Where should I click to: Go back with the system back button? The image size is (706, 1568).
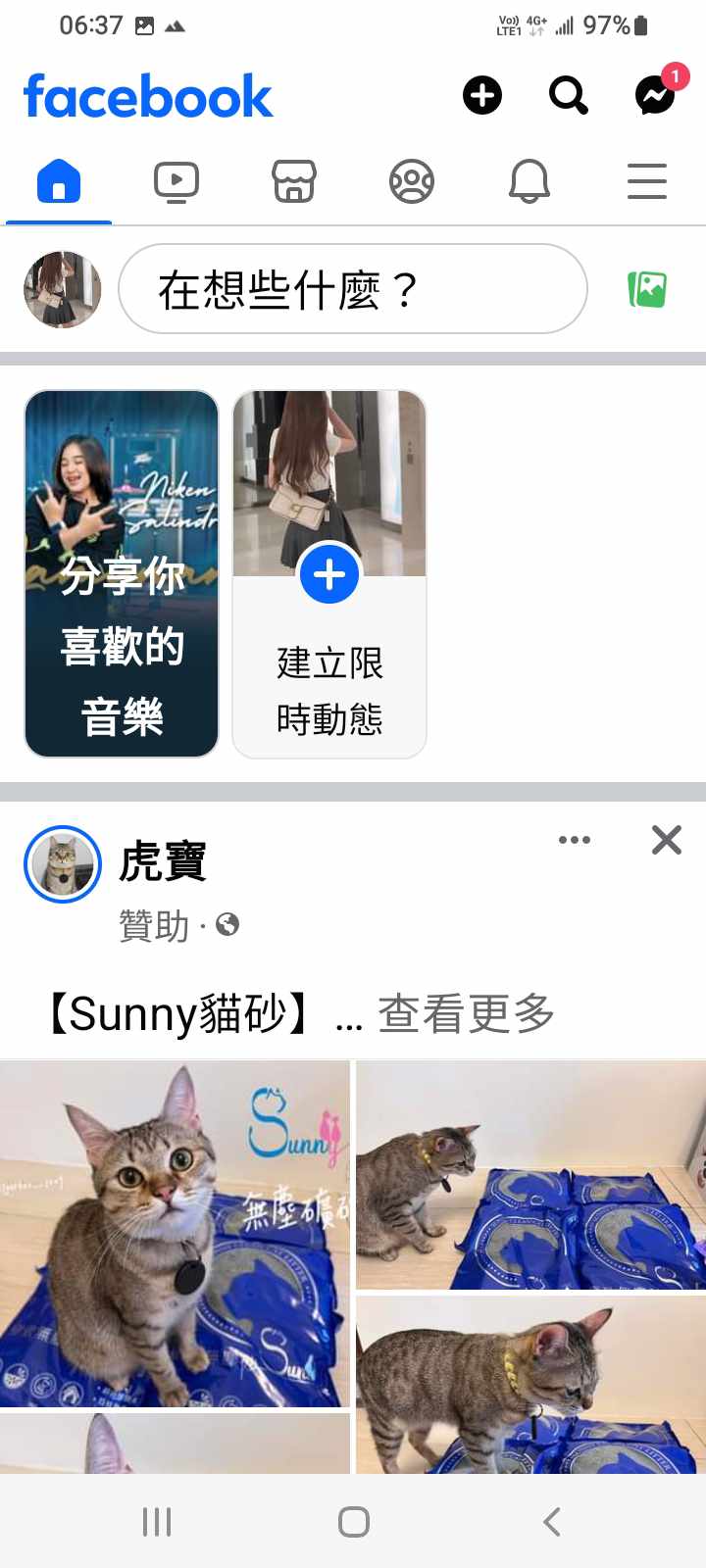point(551,1522)
